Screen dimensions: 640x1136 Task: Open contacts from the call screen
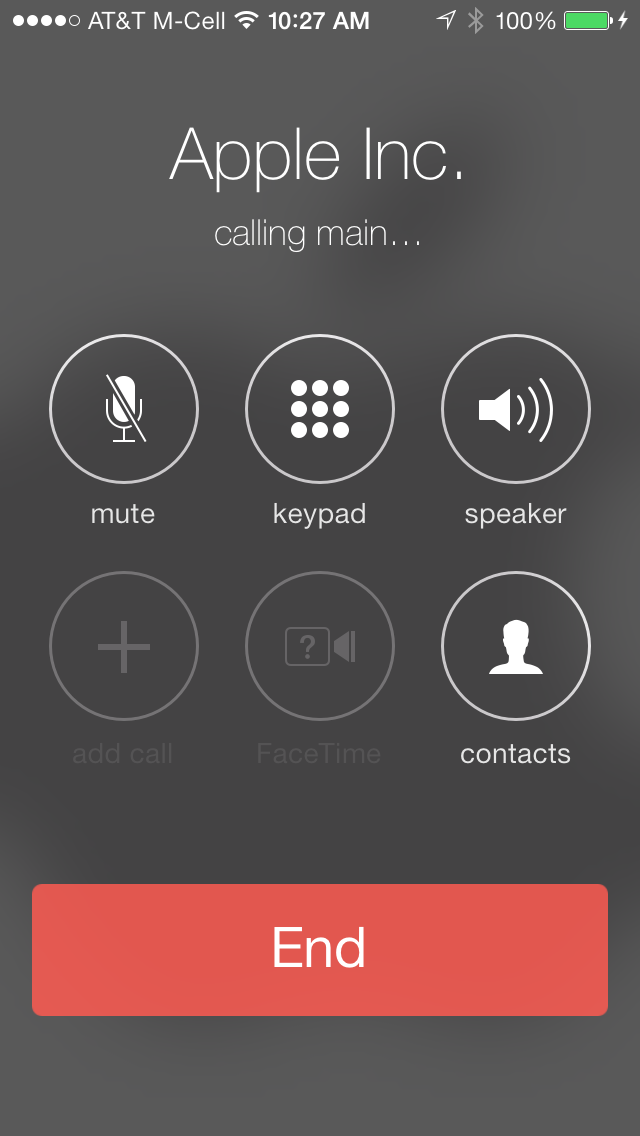(x=515, y=646)
